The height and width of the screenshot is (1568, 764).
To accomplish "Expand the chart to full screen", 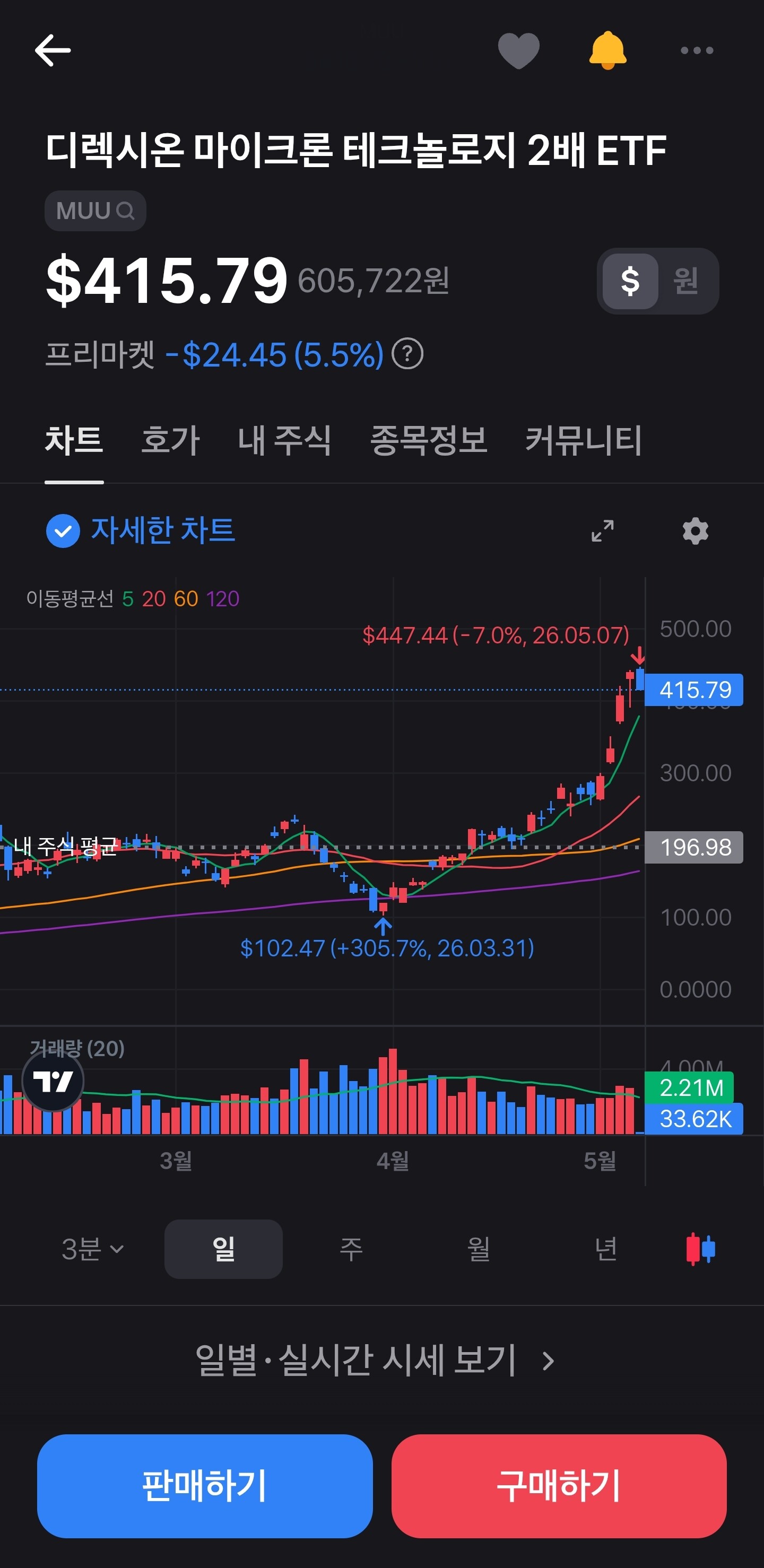I will click(x=602, y=530).
